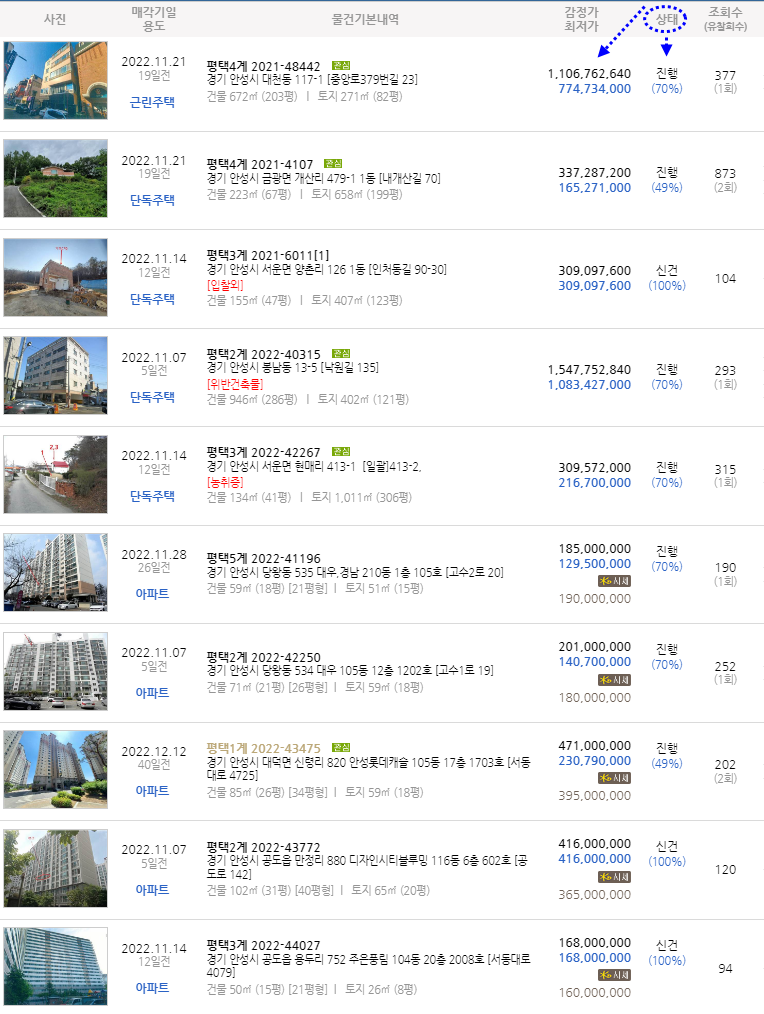
Task: Show details for 평택3계 2022-42267
Action: (x=263, y=451)
